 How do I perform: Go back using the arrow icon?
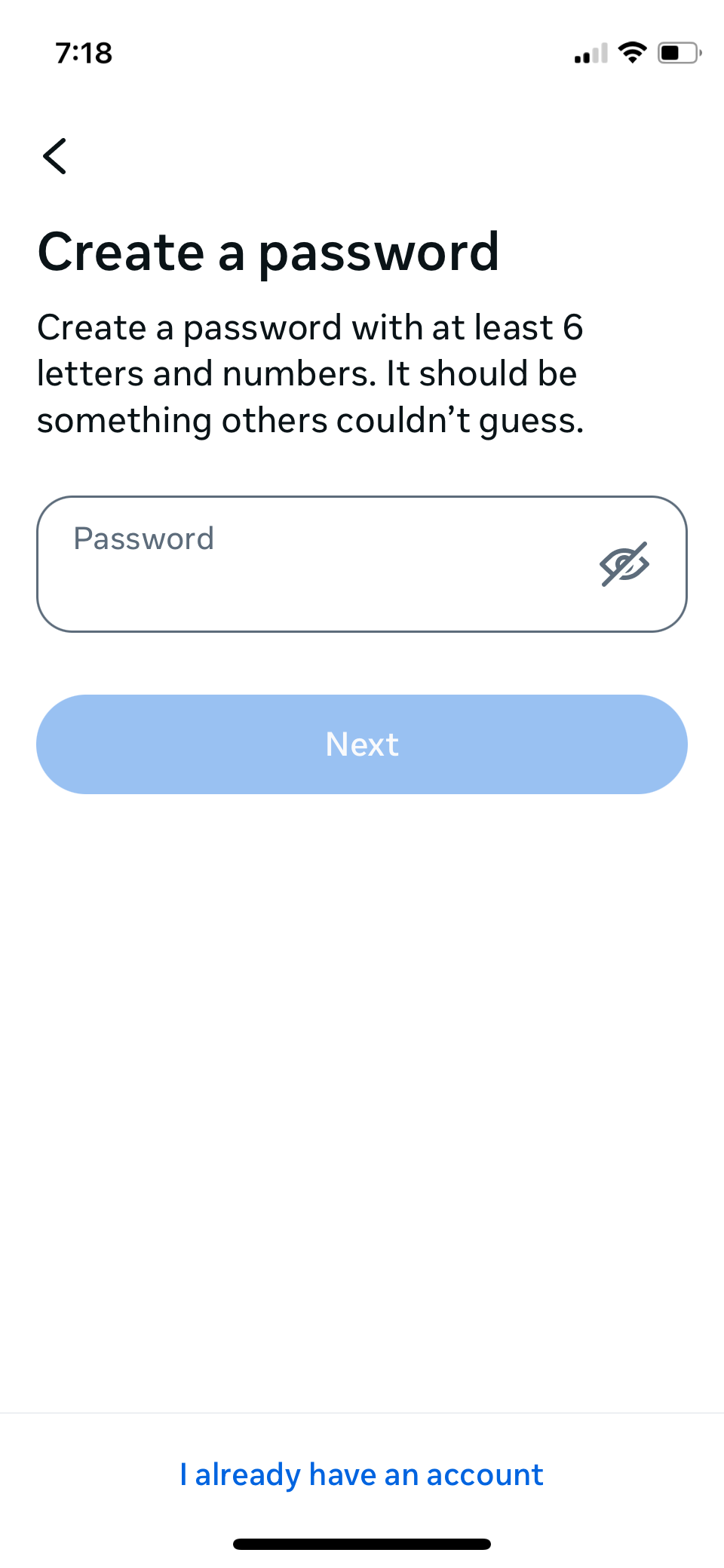[x=55, y=156]
